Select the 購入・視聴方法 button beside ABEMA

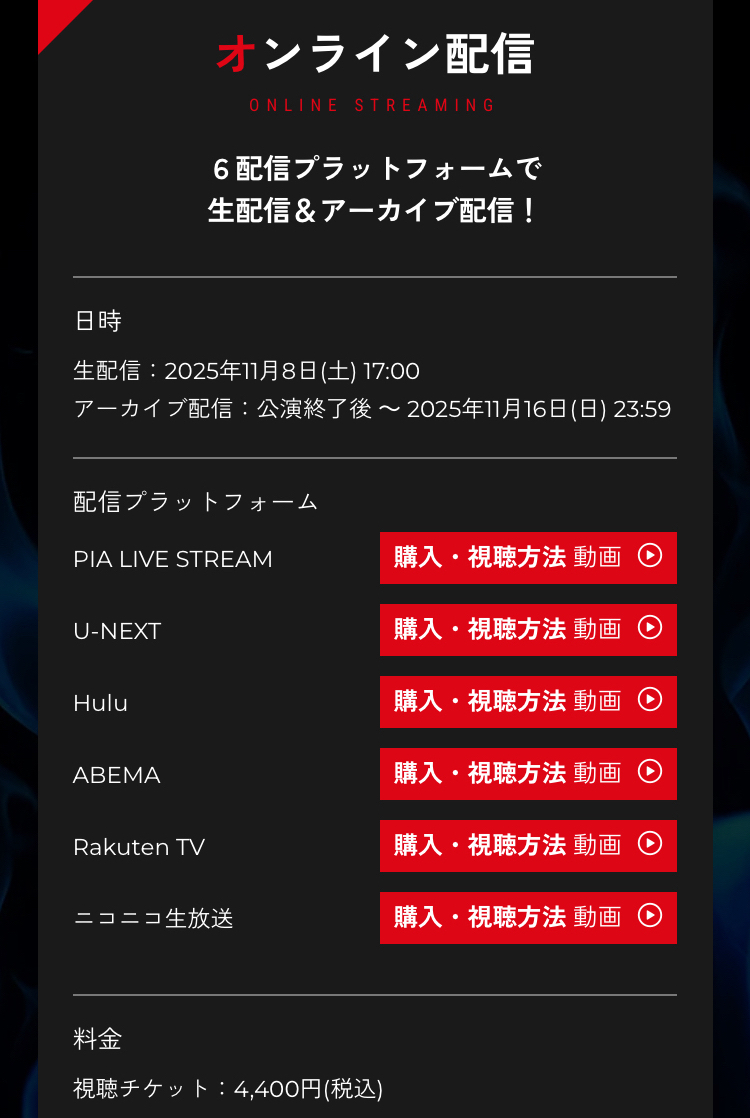pyautogui.click(x=528, y=773)
